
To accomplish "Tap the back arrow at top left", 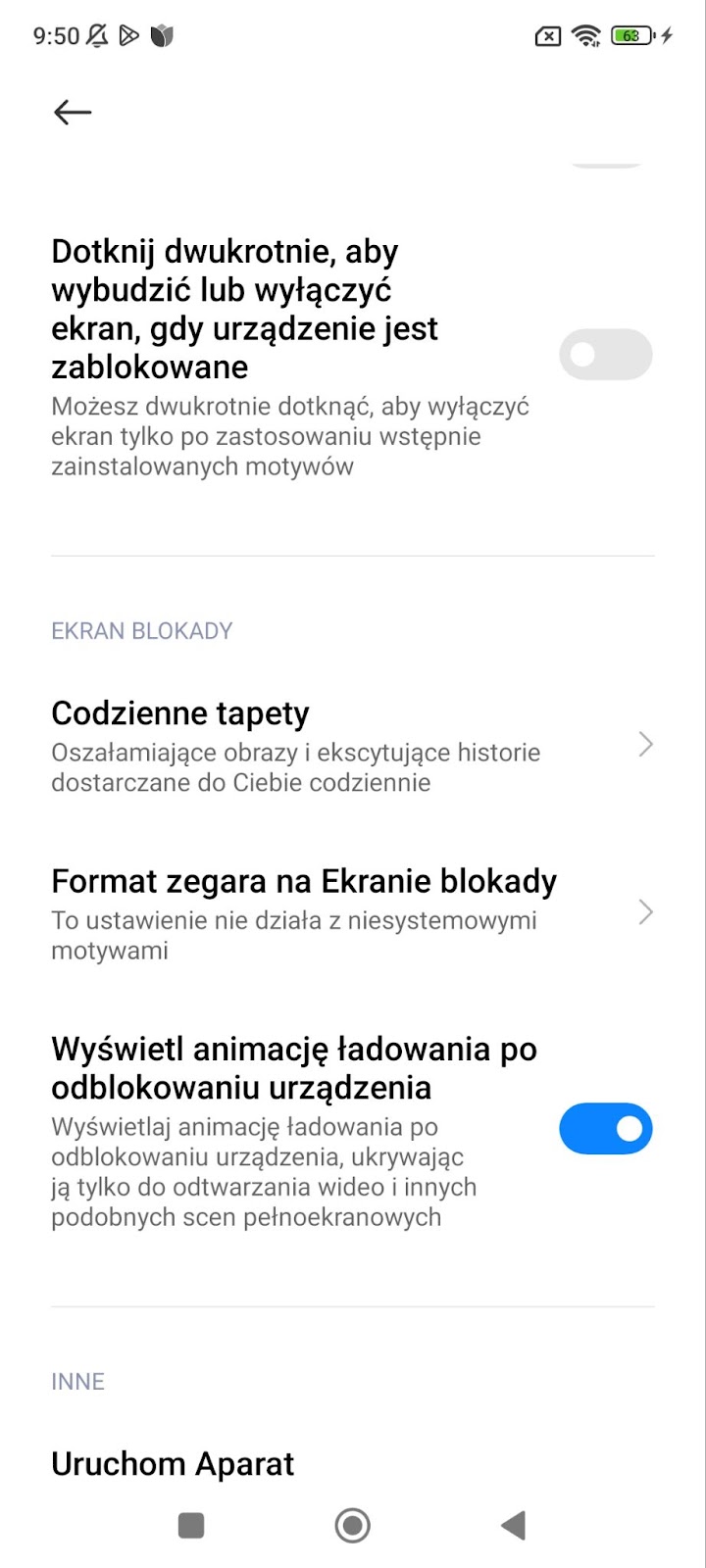I will (72, 113).
